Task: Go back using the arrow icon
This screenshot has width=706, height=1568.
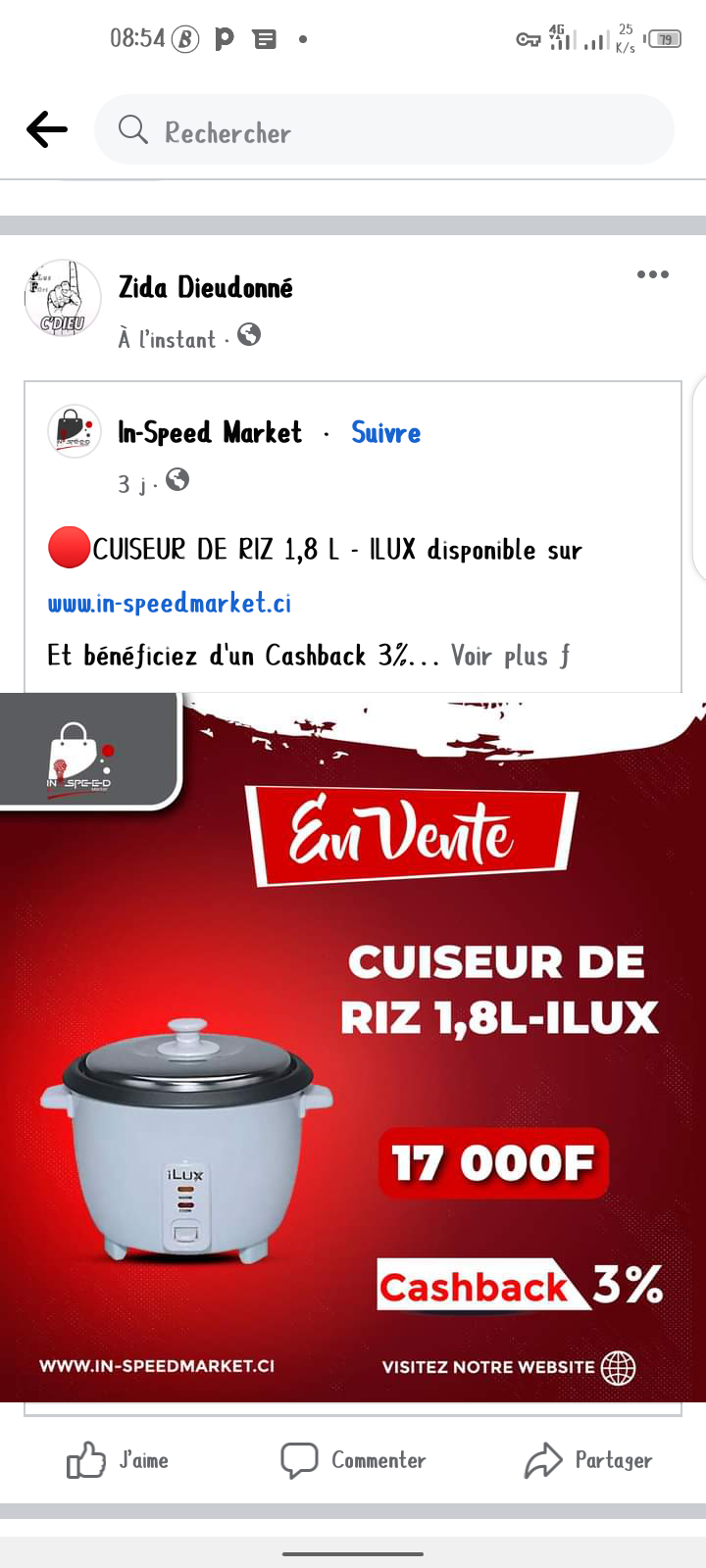Action: point(47,129)
